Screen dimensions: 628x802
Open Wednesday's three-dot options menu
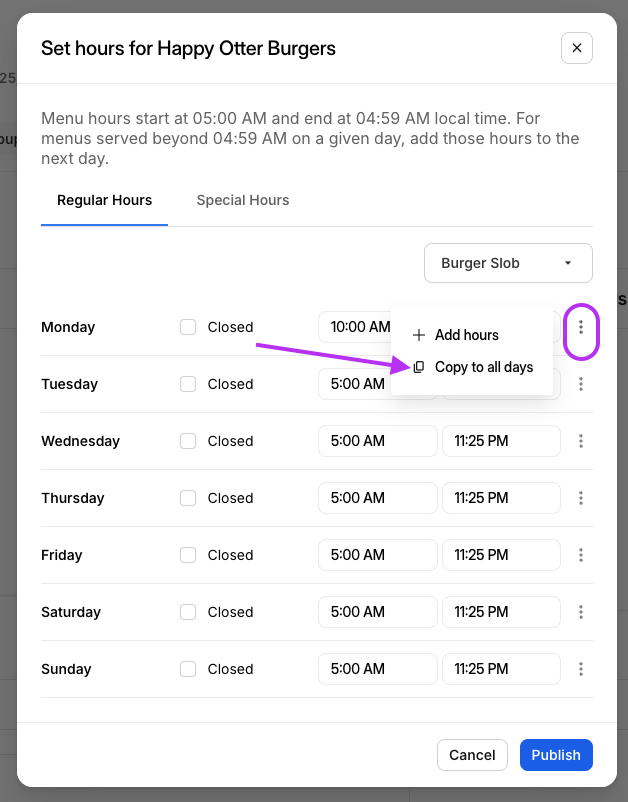click(581, 441)
